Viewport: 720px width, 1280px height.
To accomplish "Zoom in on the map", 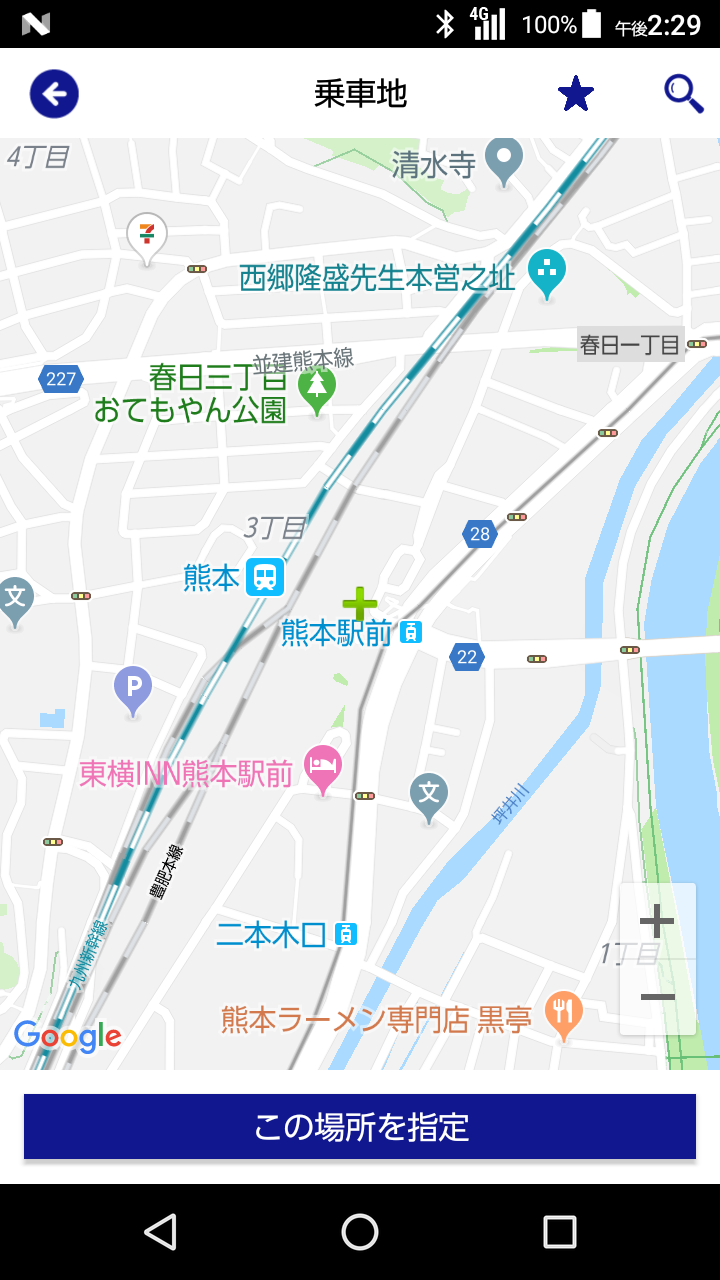I will pyautogui.click(x=657, y=920).
